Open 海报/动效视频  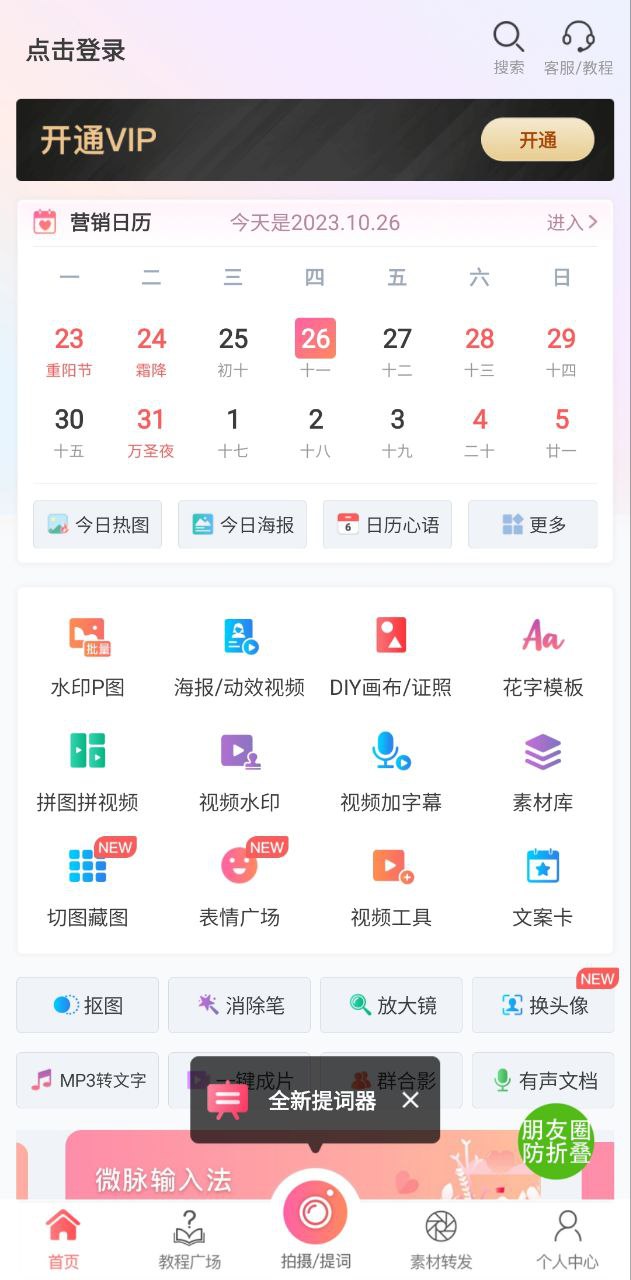(239, 657)
